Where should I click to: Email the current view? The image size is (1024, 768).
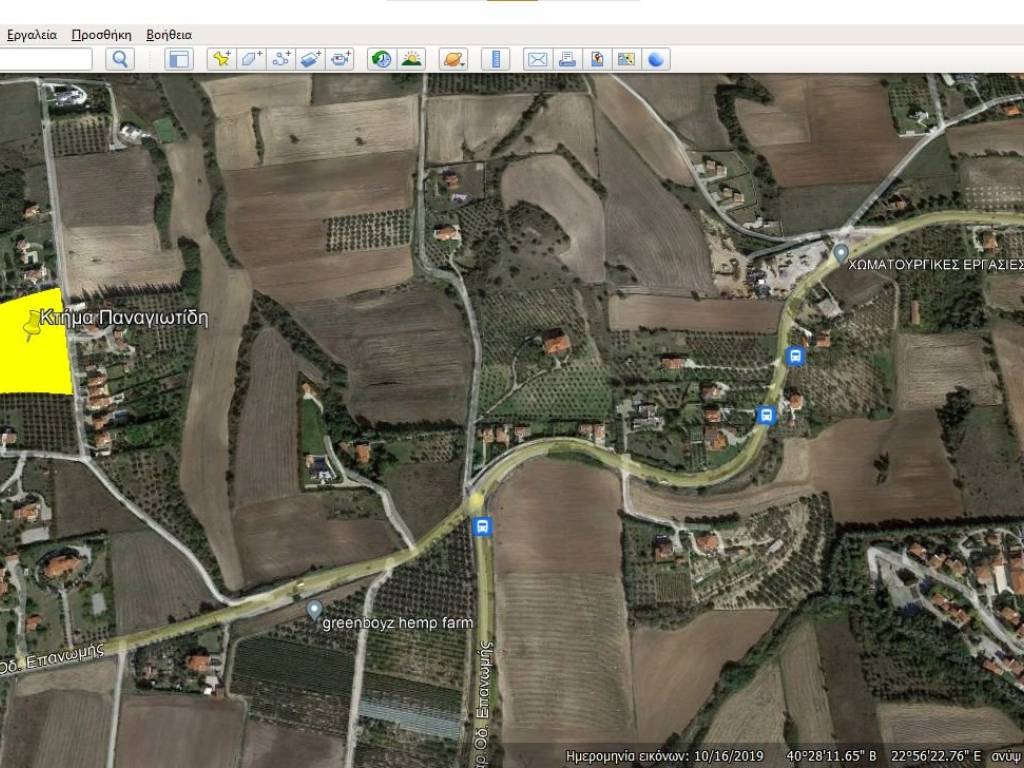click(x=537, y=59)
